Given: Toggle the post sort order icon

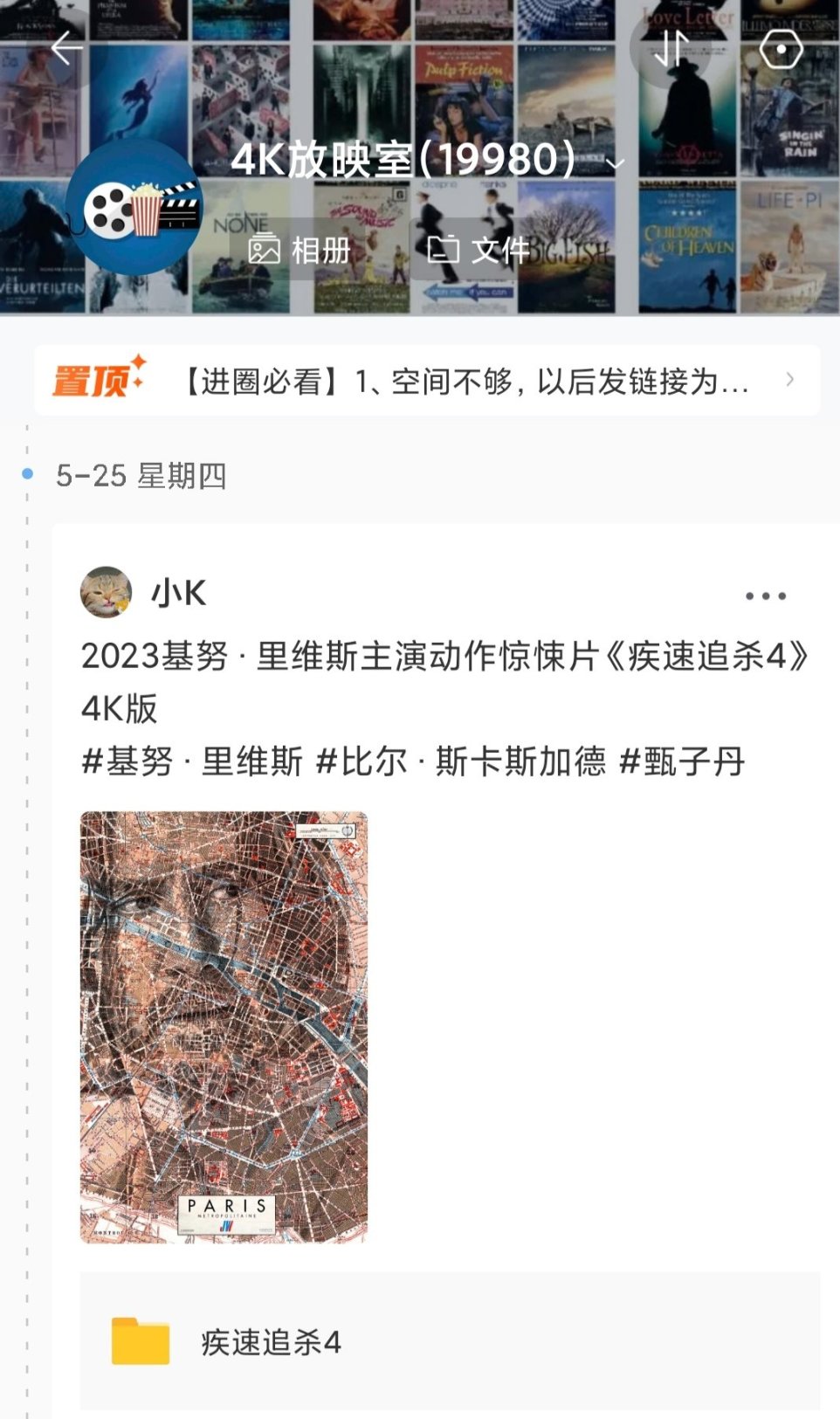Looking at the screenshot, I should click(671, 49).
